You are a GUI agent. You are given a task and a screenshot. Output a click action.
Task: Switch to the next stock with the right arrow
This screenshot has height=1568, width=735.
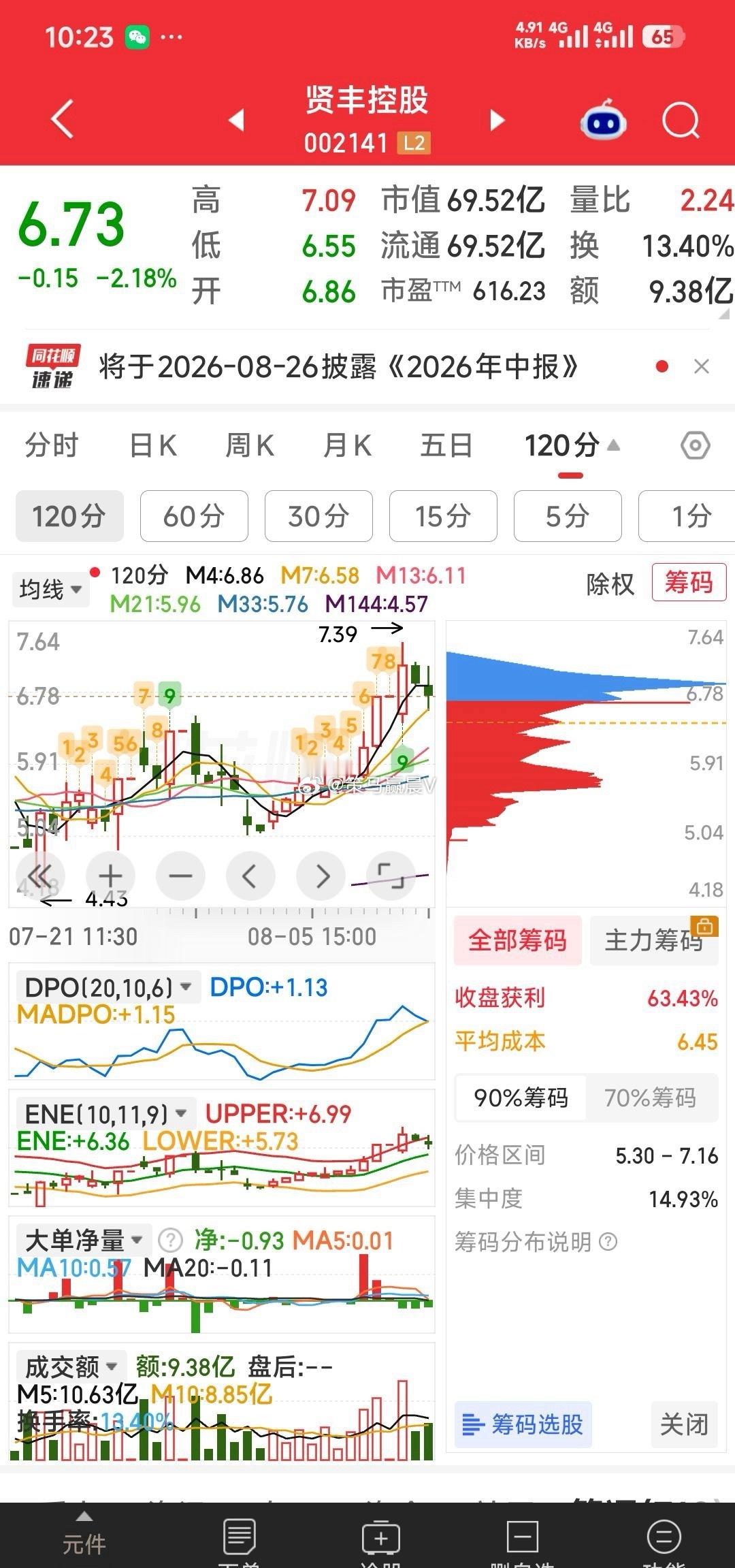pyautogui.click(x=498, y=121)
